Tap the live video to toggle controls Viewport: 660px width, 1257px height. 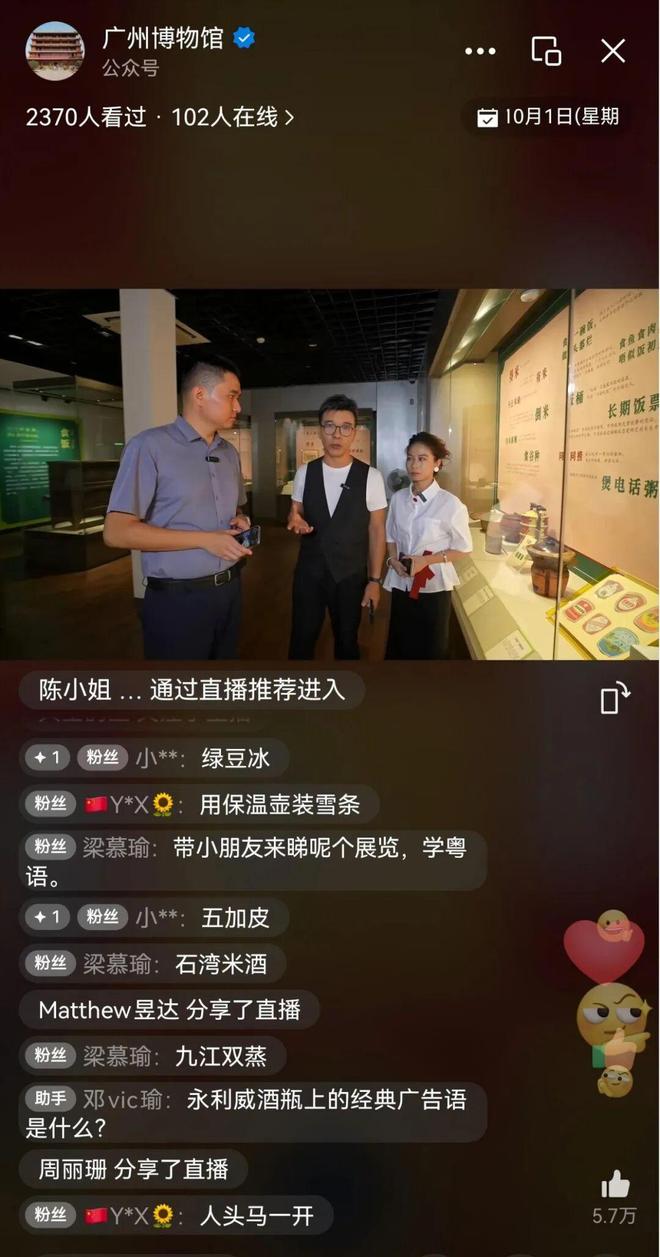[330, 474]
